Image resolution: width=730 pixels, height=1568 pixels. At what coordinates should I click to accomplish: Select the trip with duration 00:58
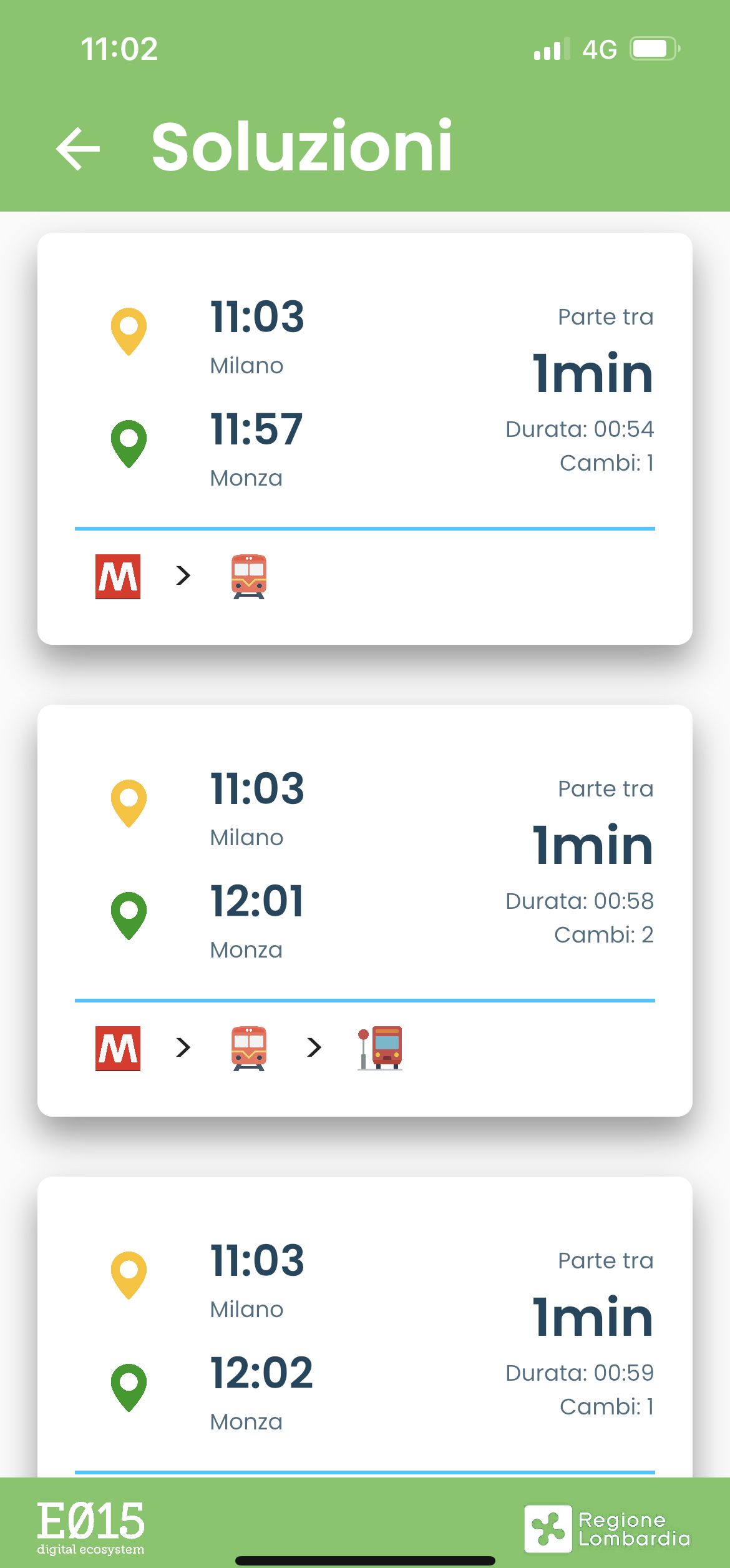tap(364, 910)
